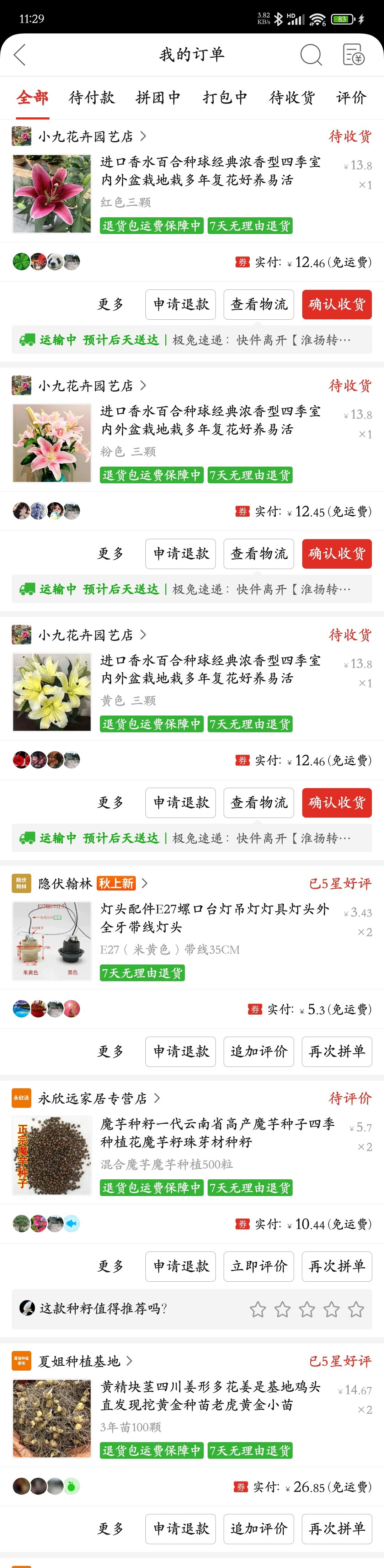The width and height of the screenshot is (384, 1568).
Task: Reorder 黄精块茎 with 再次拼单
Action: [336, 1529]
